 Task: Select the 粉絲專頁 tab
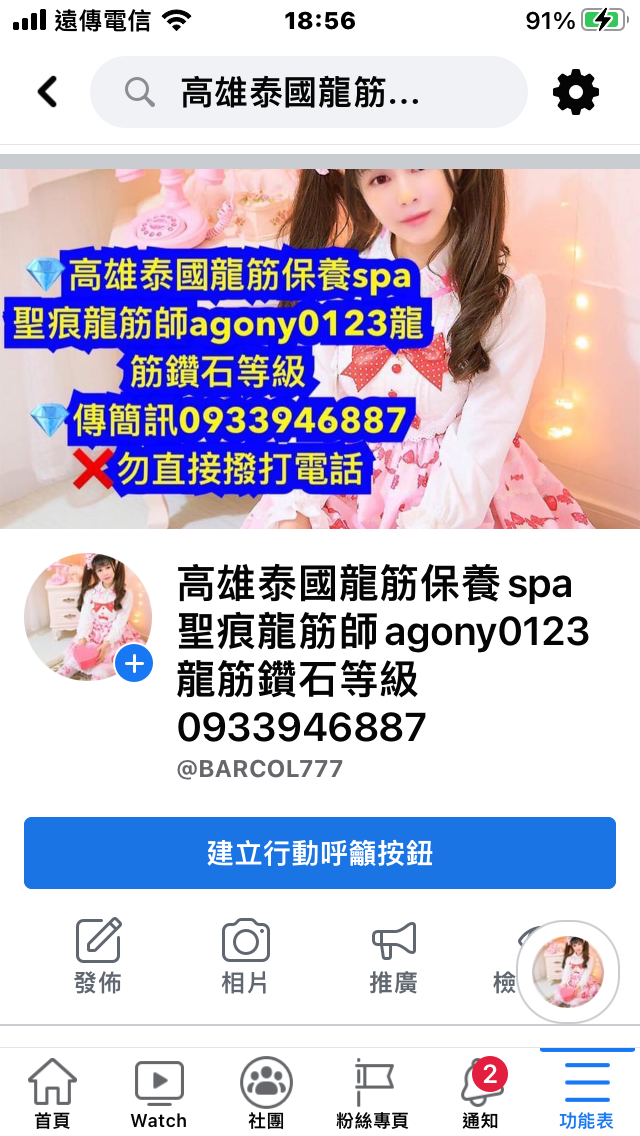pyautogui.click(x=372, y=1093)
